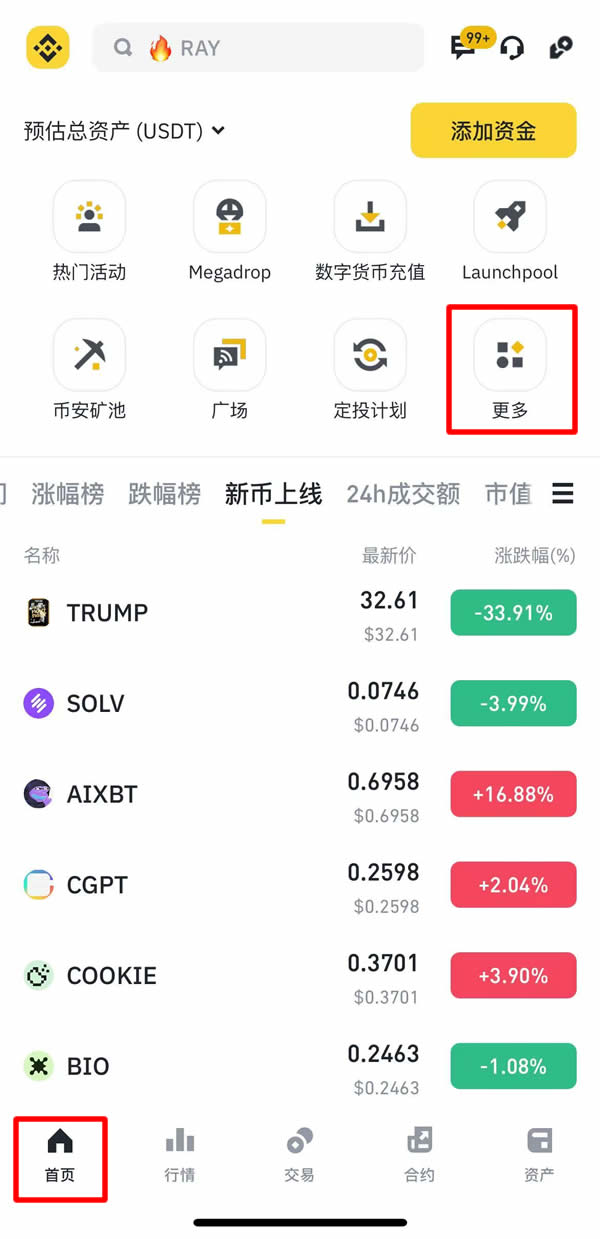Open 更多 services
The image size is (600, 1239).
point(510,370)
